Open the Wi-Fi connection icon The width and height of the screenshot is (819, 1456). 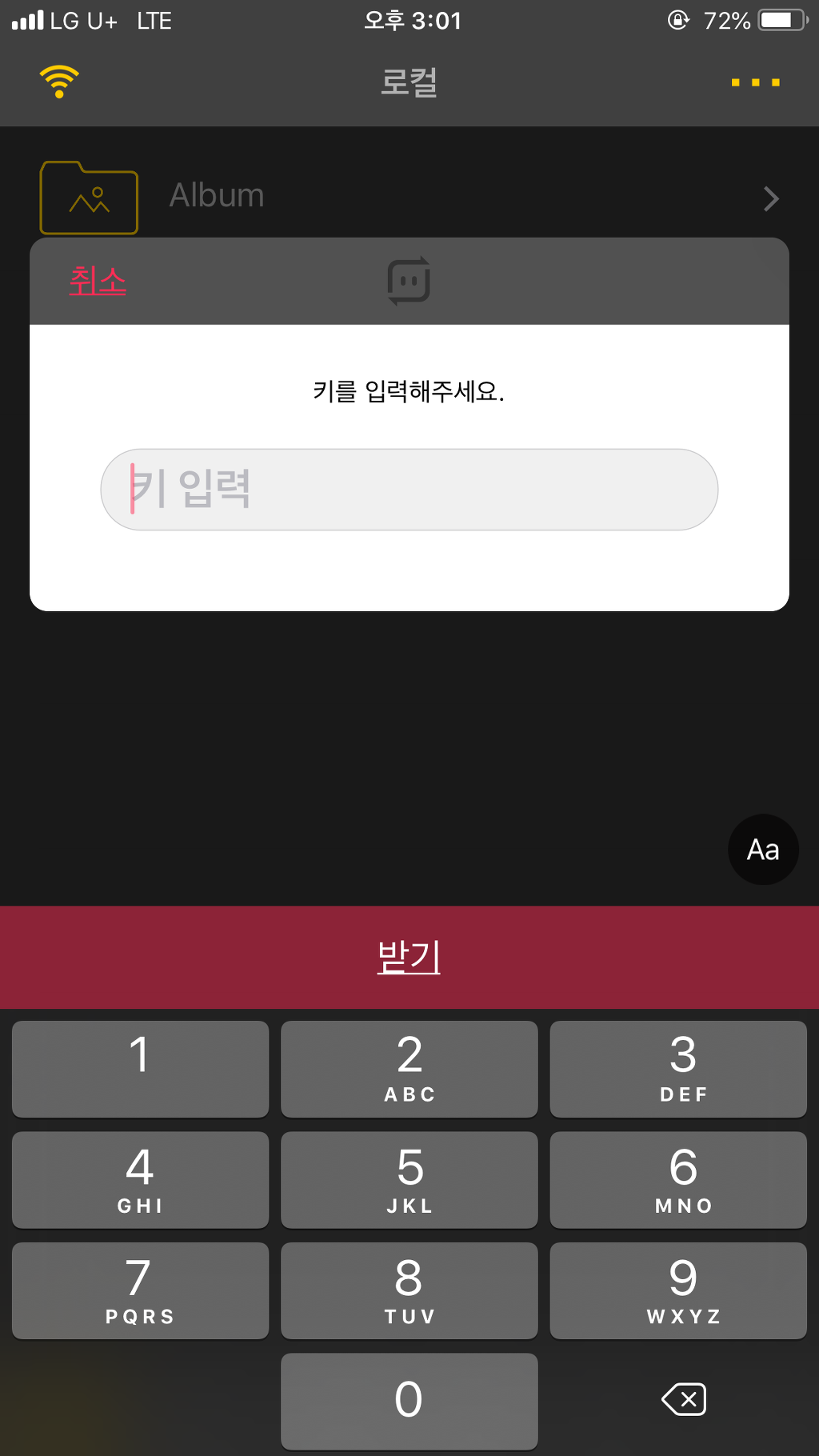[58, 82]
